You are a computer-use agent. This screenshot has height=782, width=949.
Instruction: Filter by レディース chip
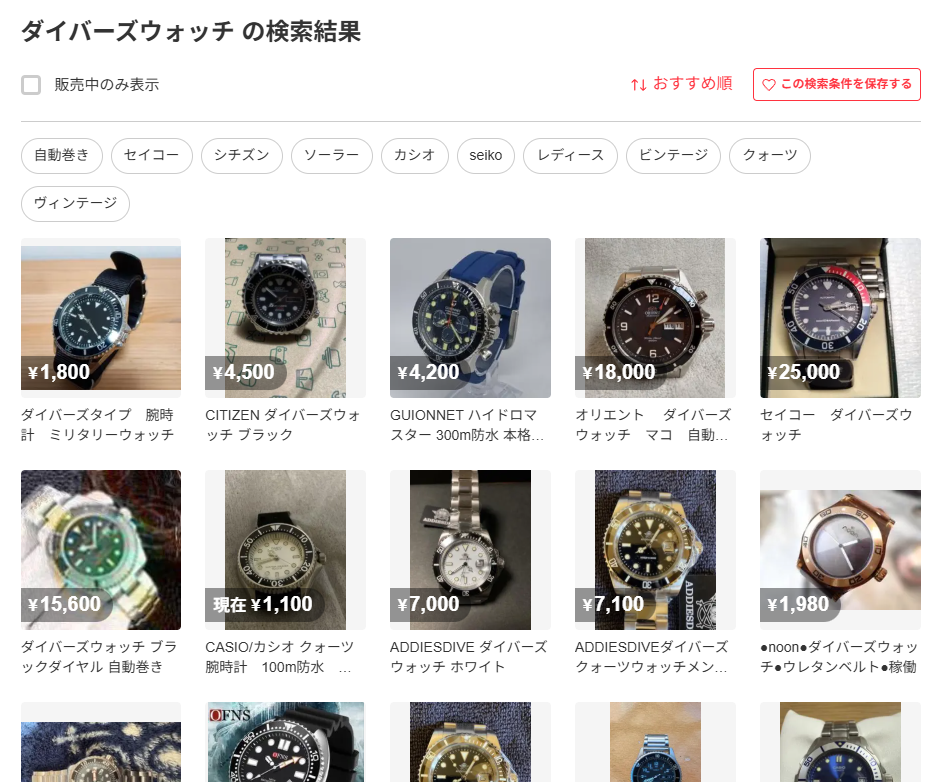click(570, 155)
